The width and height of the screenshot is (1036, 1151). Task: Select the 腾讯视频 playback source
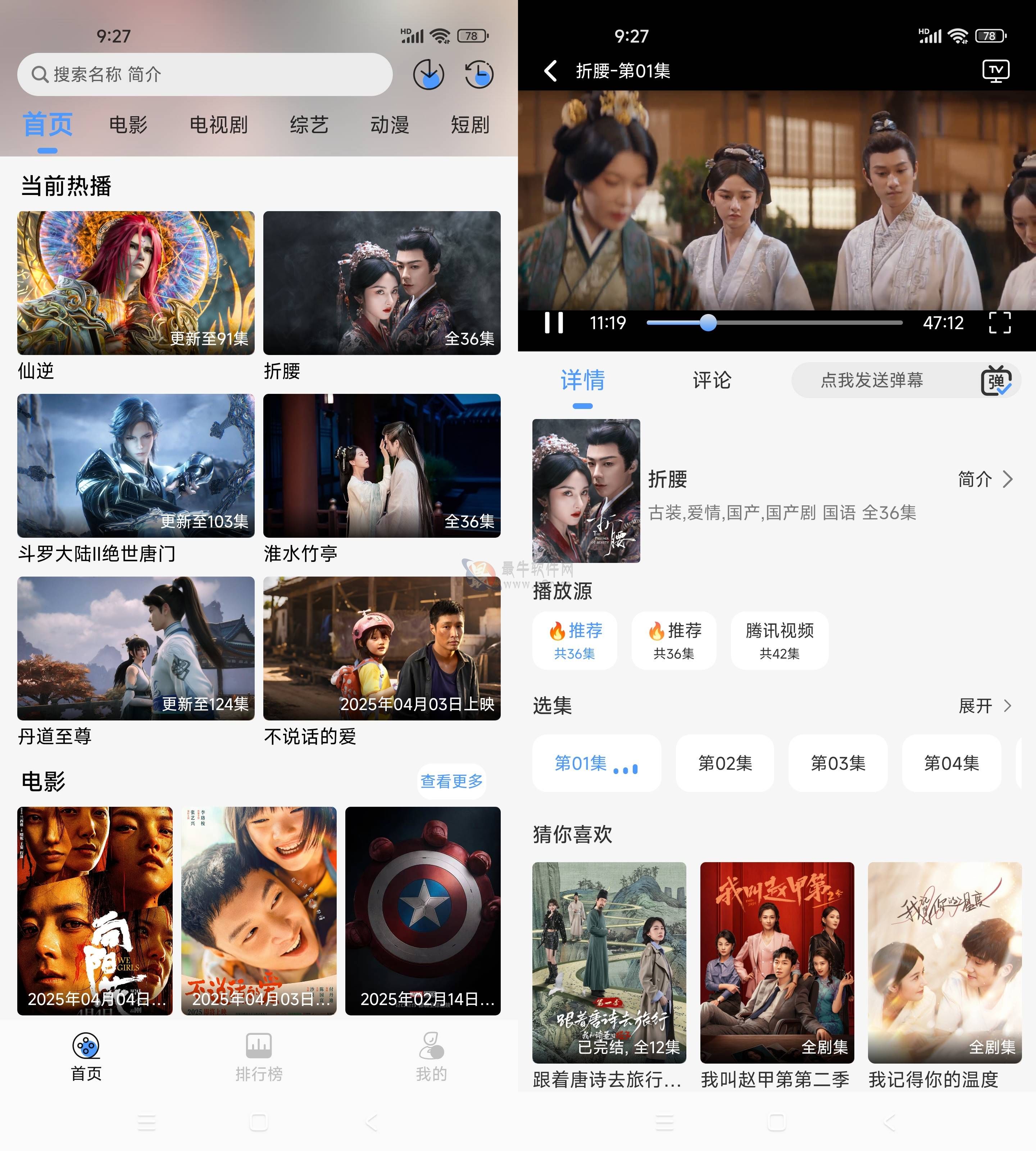tap(779, 640)
